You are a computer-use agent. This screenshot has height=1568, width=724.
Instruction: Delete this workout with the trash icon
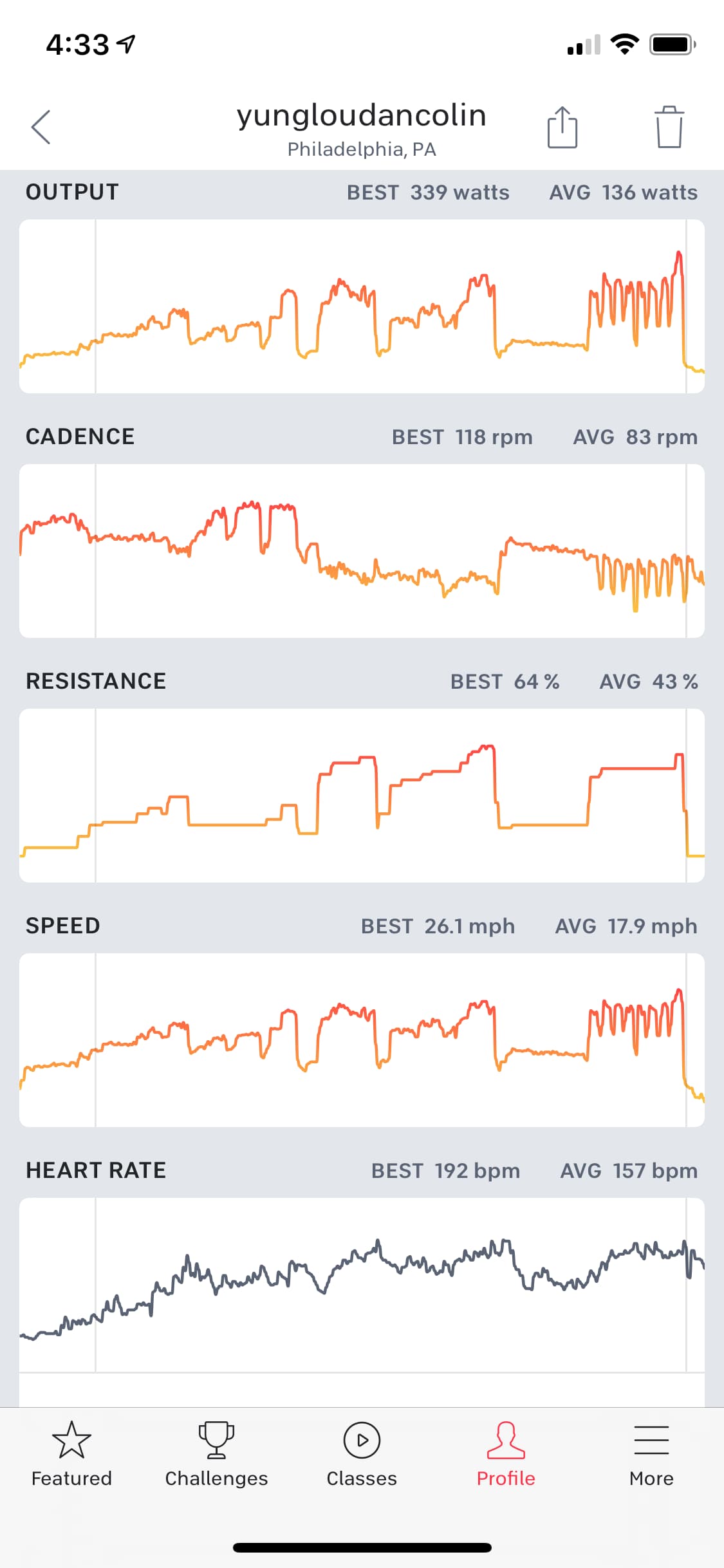pyautogui.click(x=669, y=127)
